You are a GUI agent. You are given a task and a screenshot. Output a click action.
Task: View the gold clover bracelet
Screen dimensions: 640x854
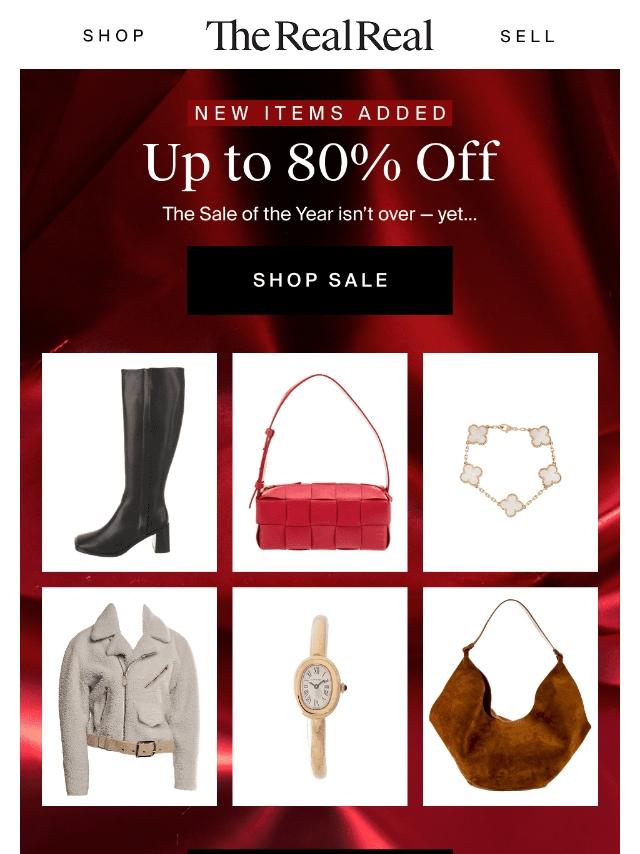coord(510,462)
